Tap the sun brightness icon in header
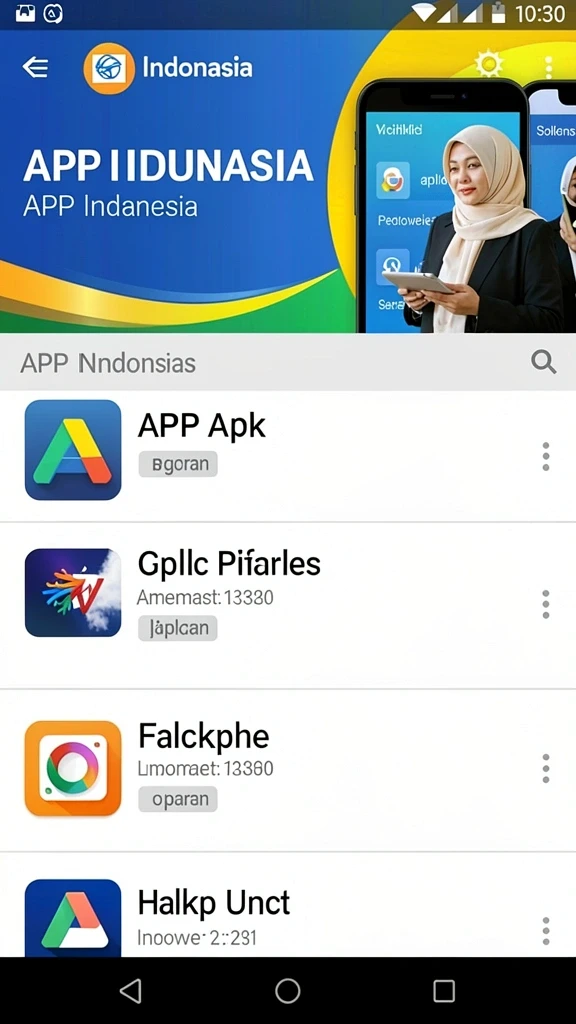 pos(489,64)
